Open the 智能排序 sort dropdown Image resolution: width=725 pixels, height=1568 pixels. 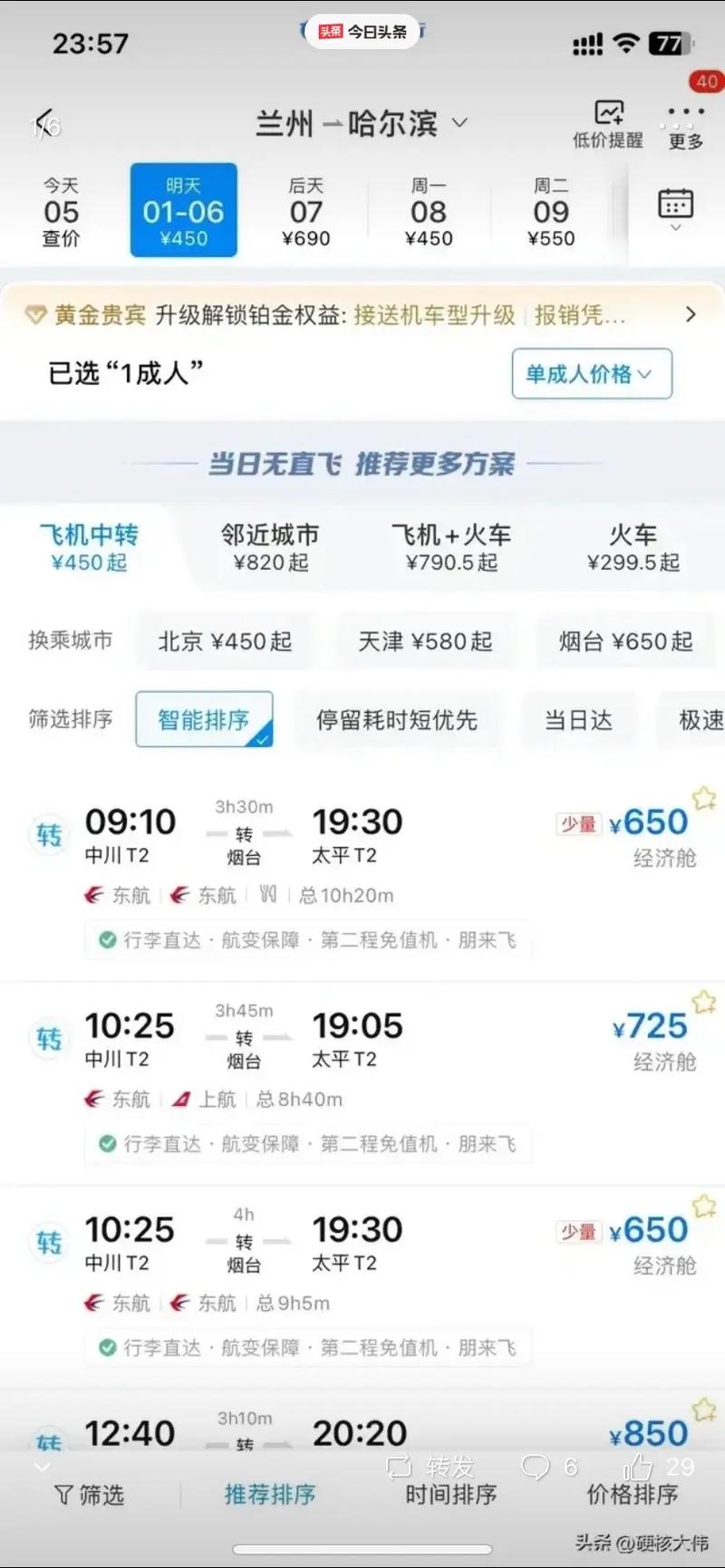(203, 720)
